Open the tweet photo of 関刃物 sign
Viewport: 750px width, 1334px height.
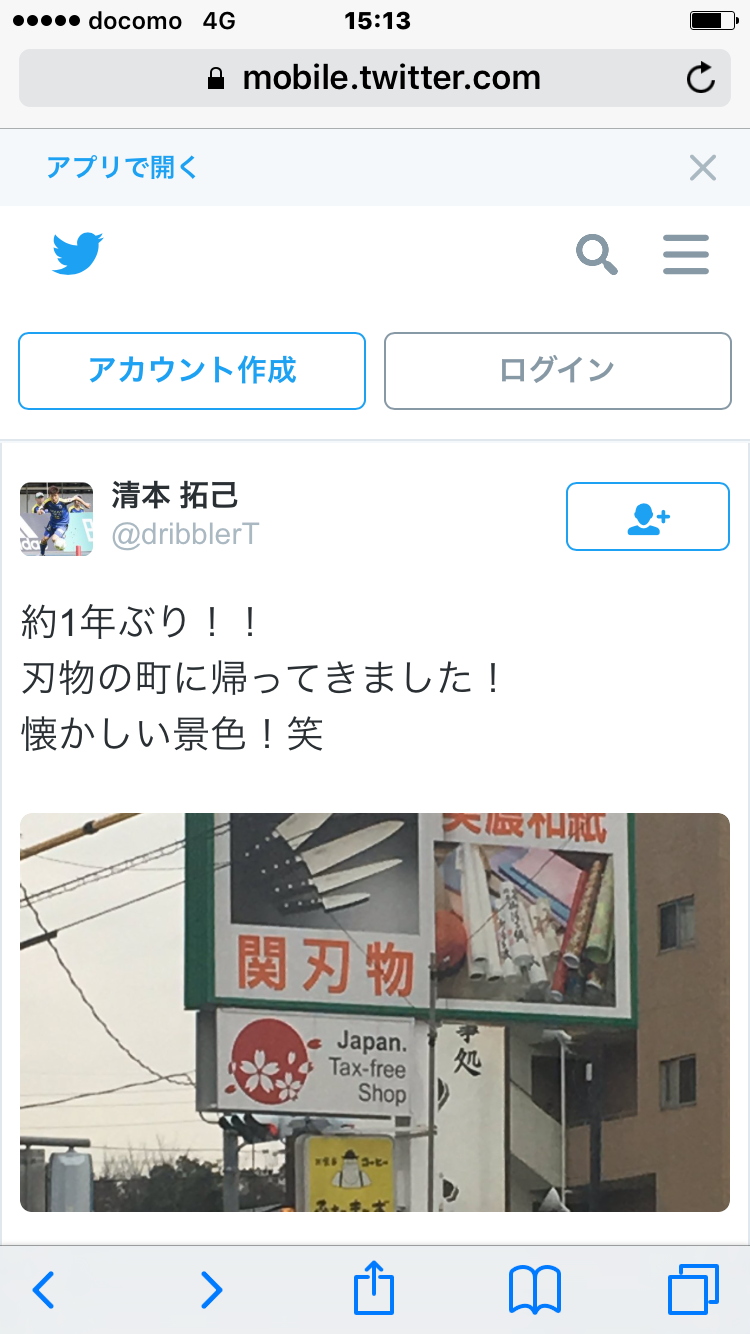(x=375, y=1012)
